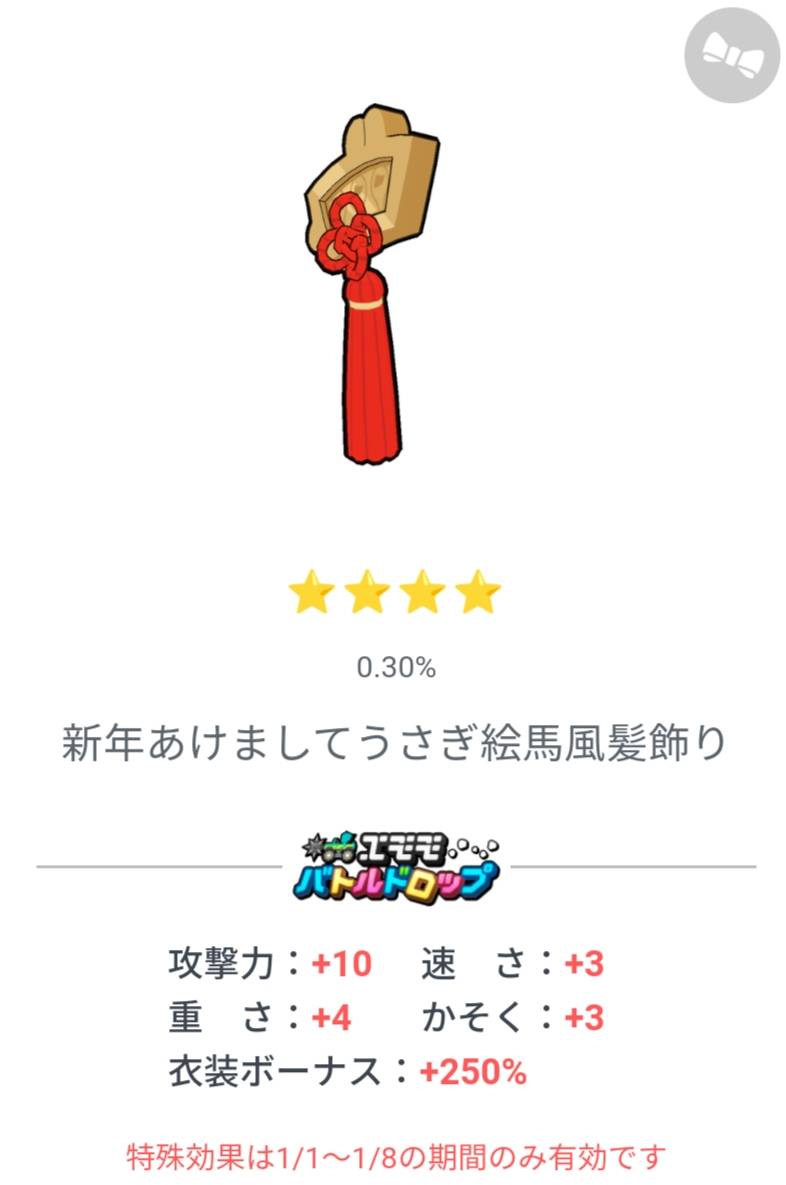
Task: Tap the ribbon accessory icon
Action: [x=731, y=55]
